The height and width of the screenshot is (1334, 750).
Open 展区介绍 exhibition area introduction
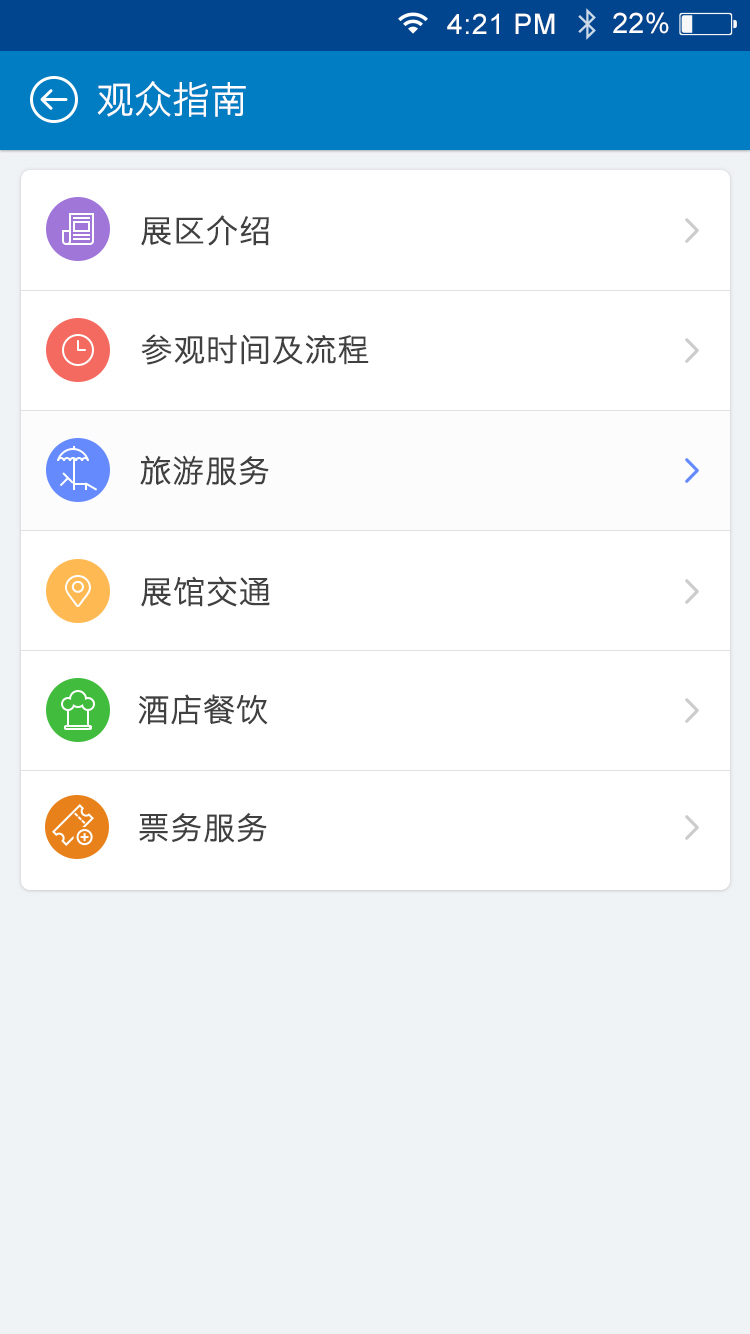pyautogui.click(x=375, y=231)
